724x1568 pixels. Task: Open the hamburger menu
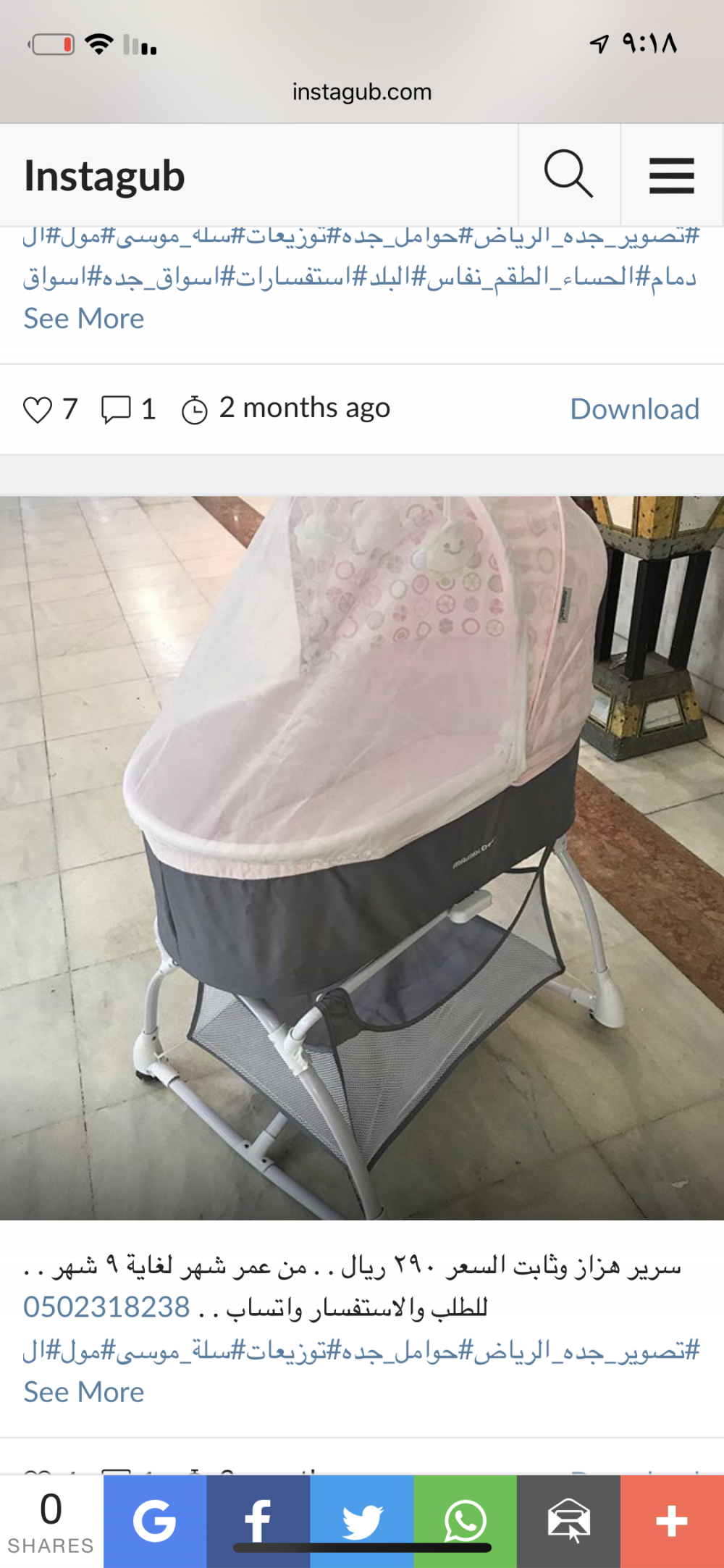[x=672, y=175]
